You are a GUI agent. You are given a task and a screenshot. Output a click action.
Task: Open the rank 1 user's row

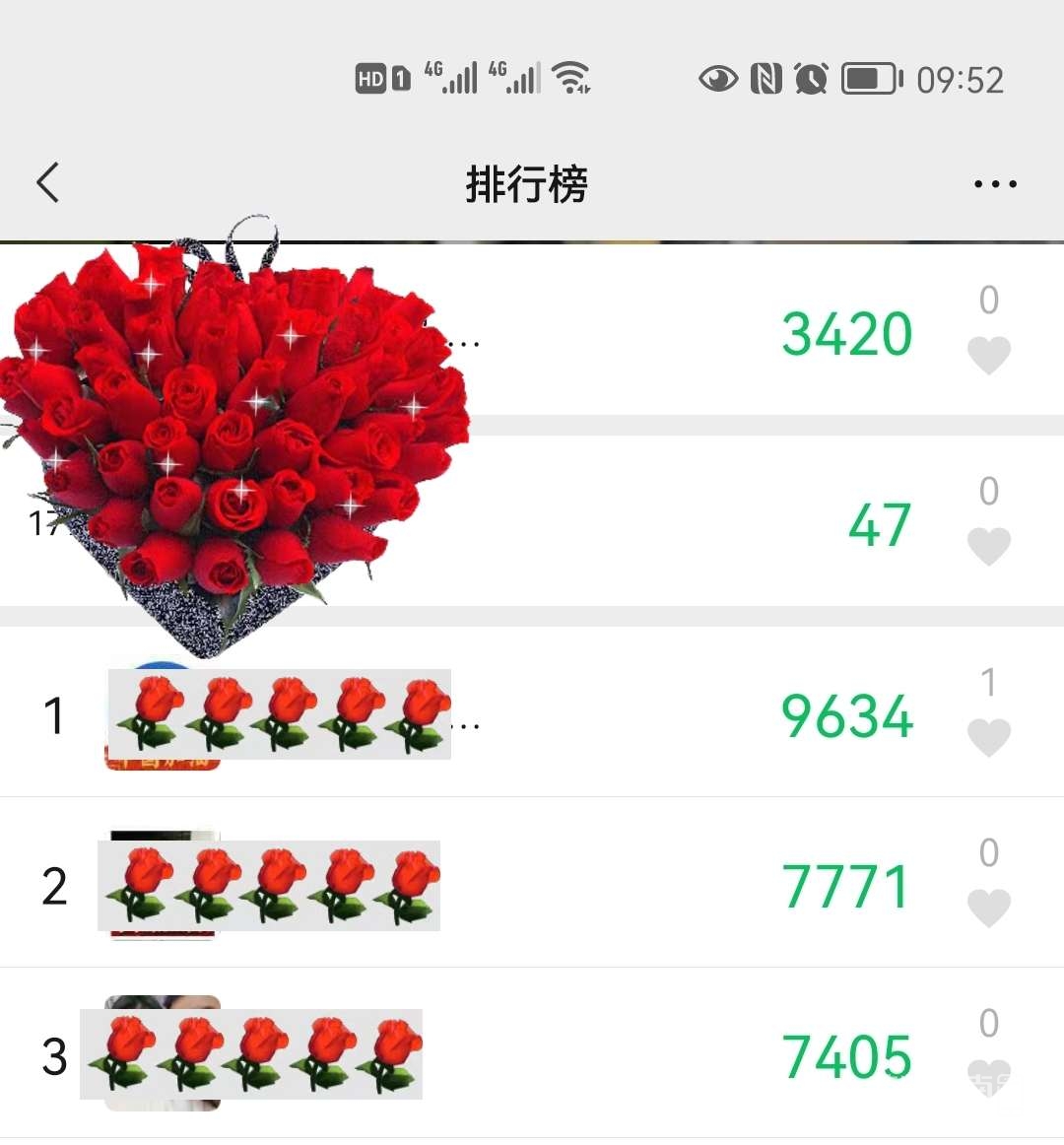(591, 715)
